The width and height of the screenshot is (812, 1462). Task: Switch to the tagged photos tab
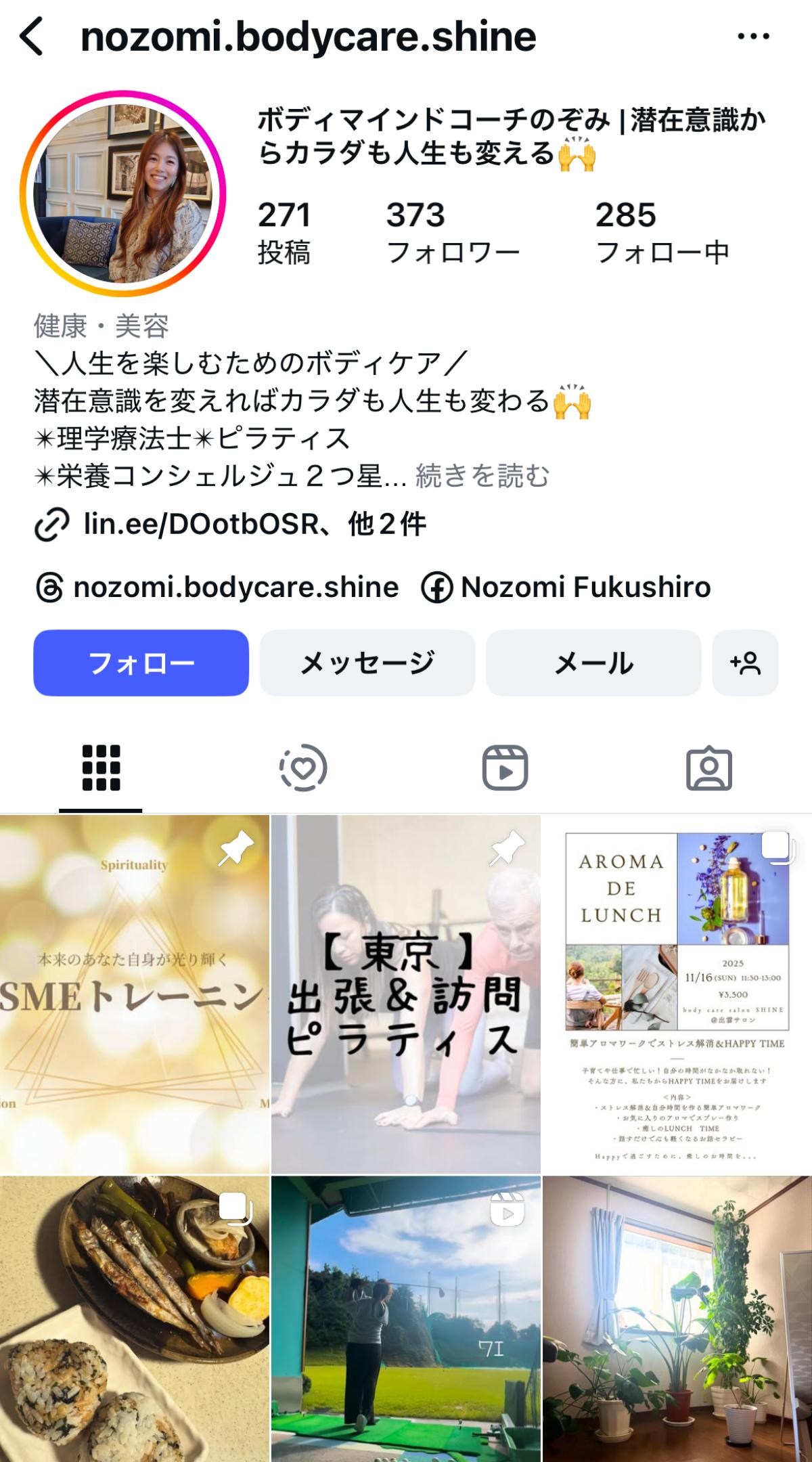click(708, 768)
